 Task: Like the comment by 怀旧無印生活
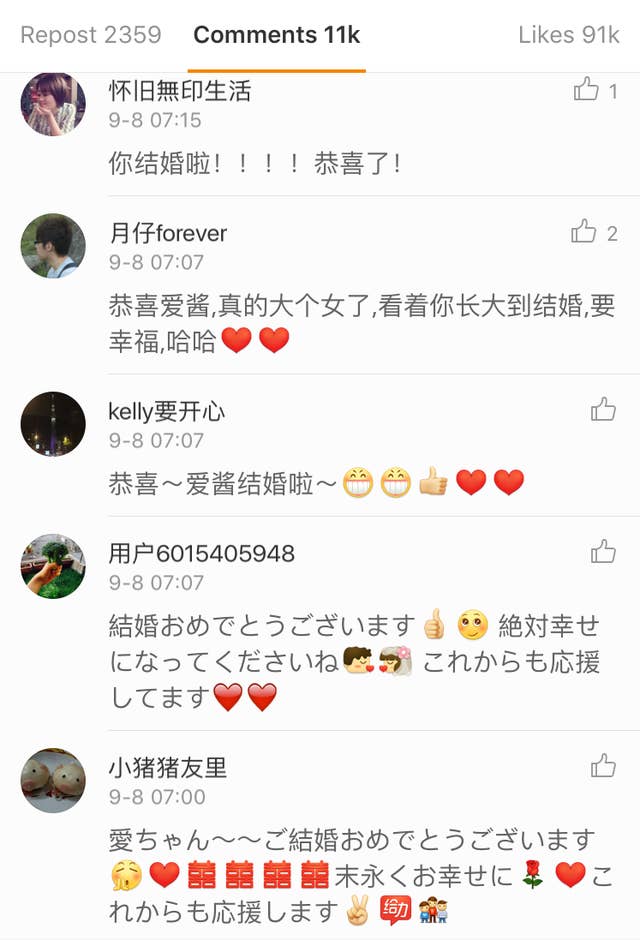(586, 91)
